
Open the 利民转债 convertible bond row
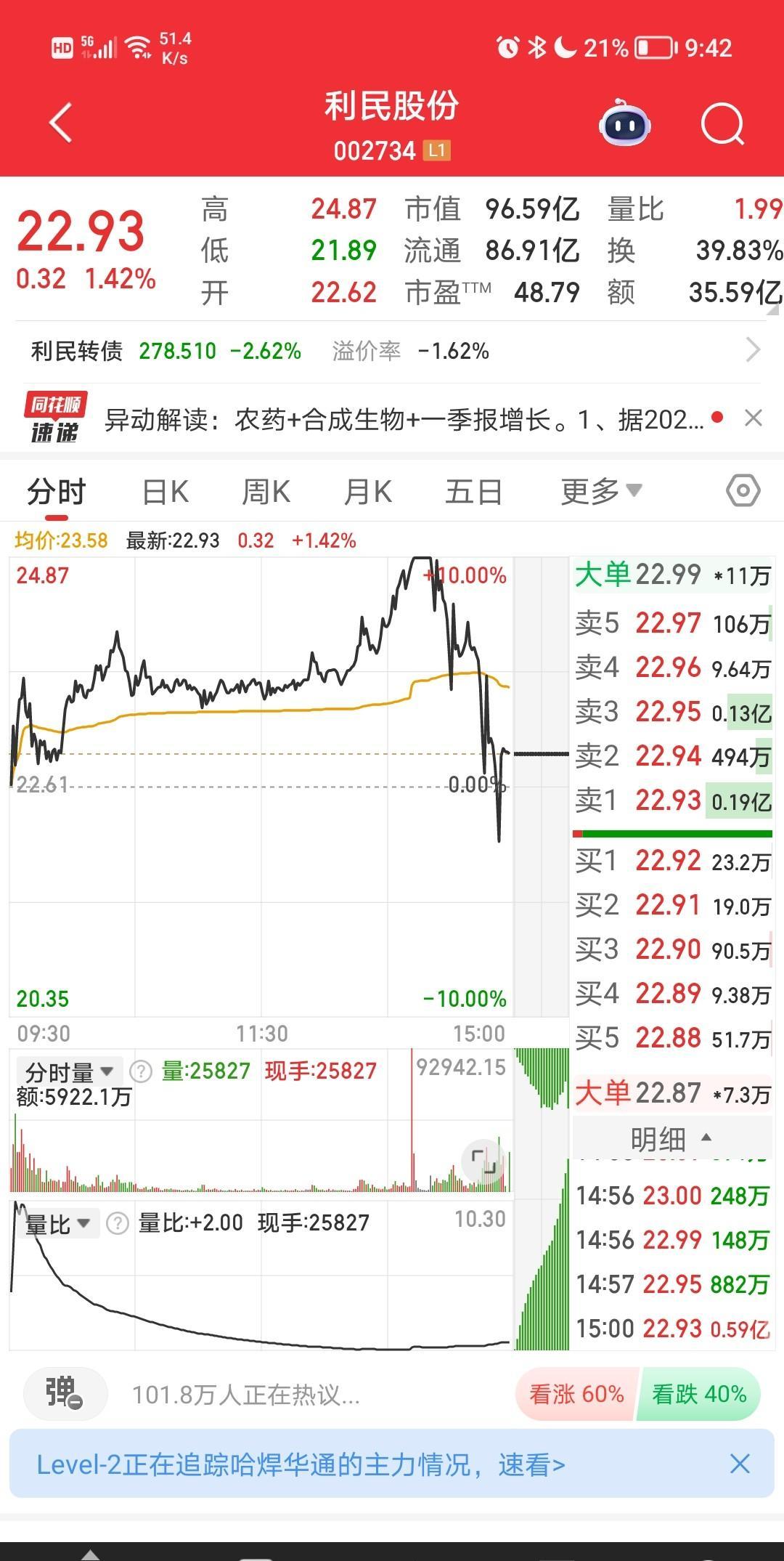click(x=392, y=352)
